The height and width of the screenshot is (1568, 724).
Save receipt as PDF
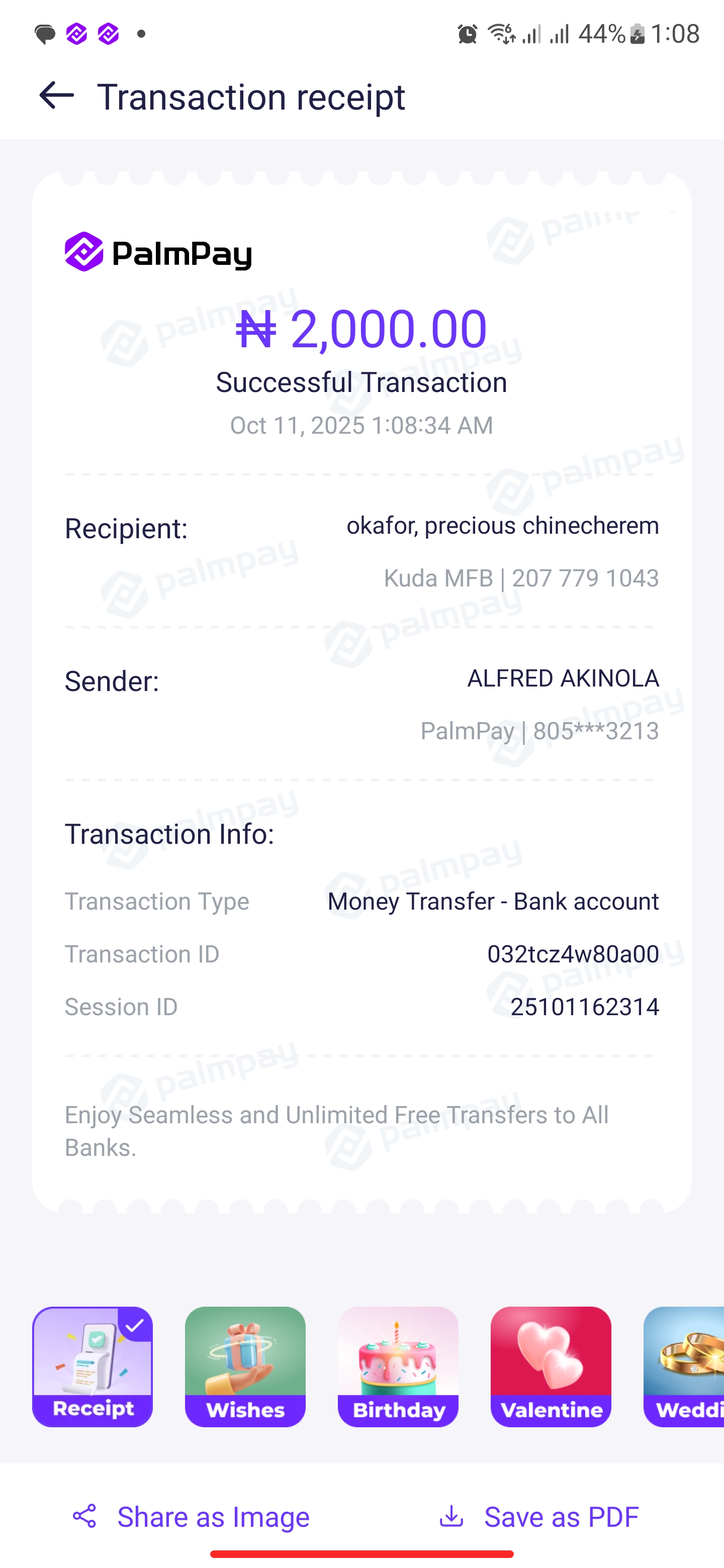539,1516
